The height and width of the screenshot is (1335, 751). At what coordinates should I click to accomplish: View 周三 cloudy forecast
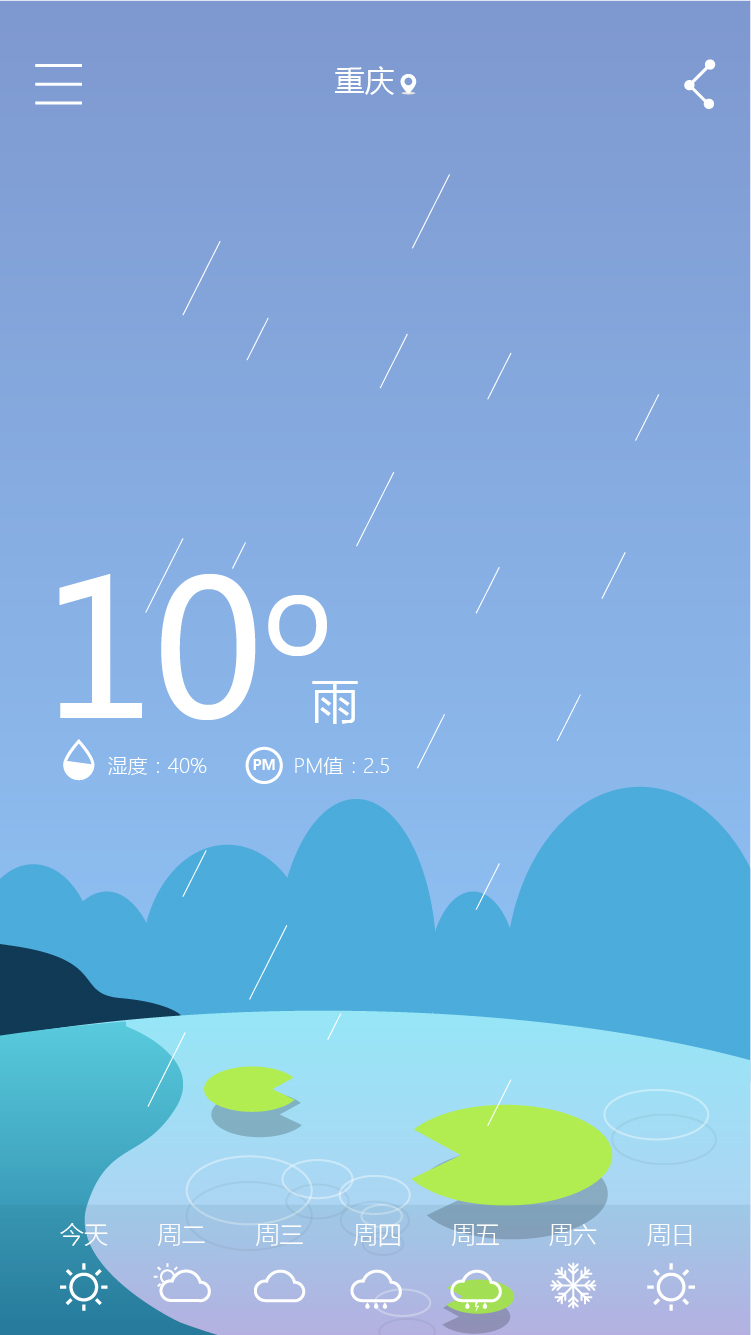pyautogui.click(x=279, y=1264)
